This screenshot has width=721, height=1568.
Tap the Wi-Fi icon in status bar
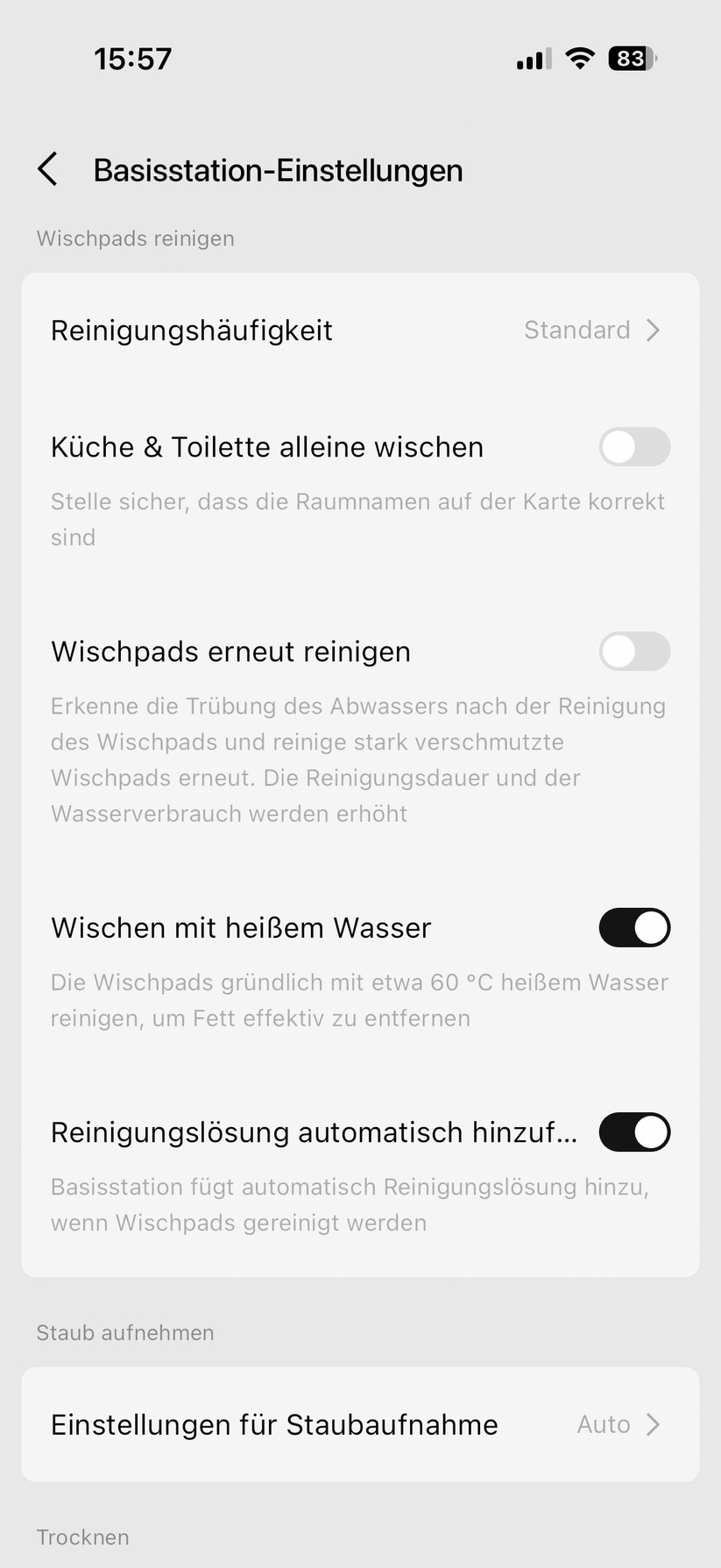[579, 58]
